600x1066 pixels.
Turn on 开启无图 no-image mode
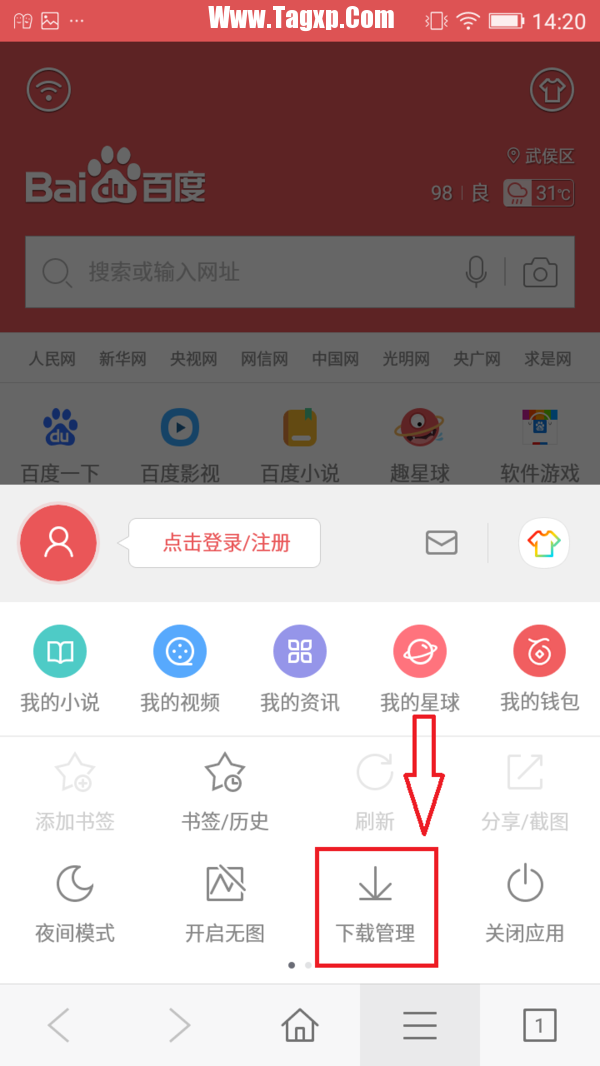225,902
